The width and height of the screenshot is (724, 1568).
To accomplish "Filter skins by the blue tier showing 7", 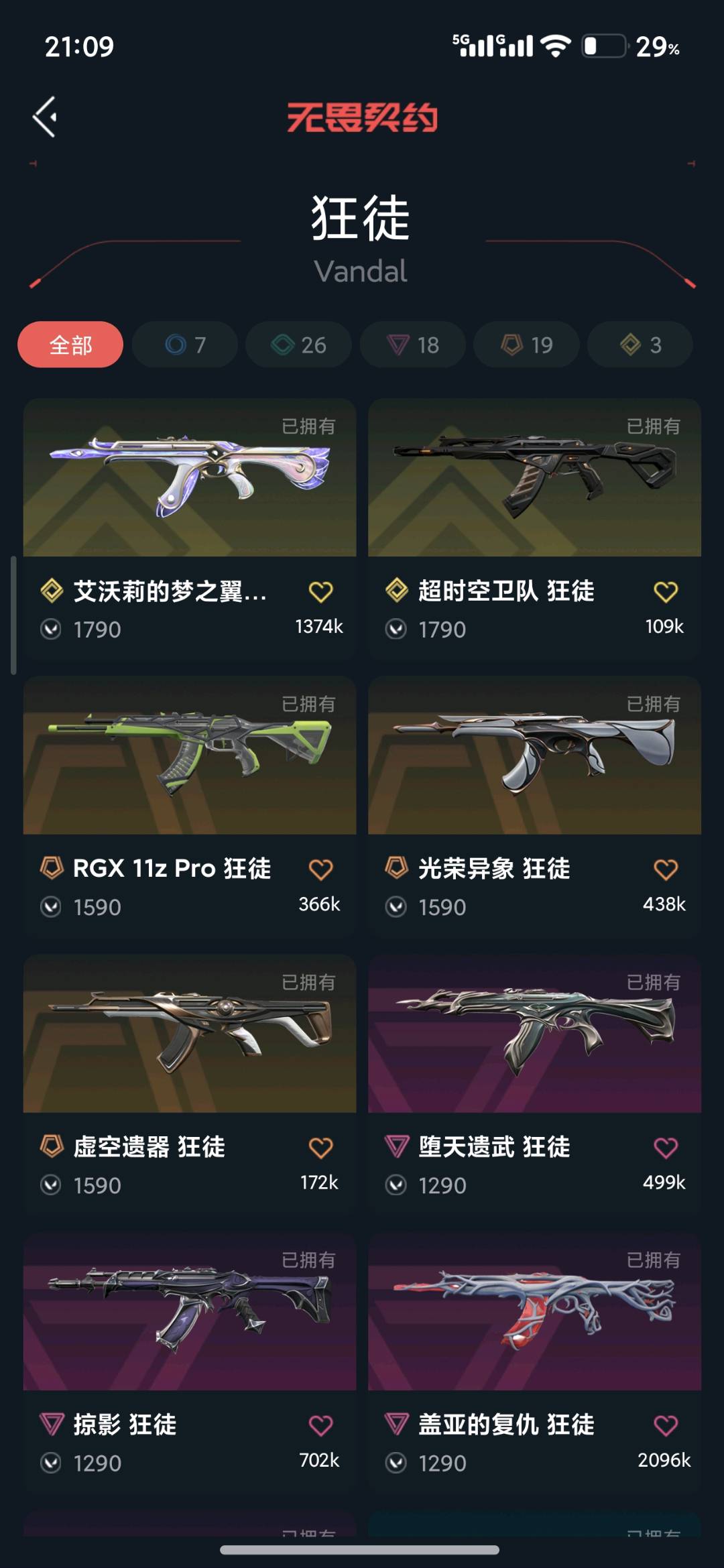I will coord(185,345).
